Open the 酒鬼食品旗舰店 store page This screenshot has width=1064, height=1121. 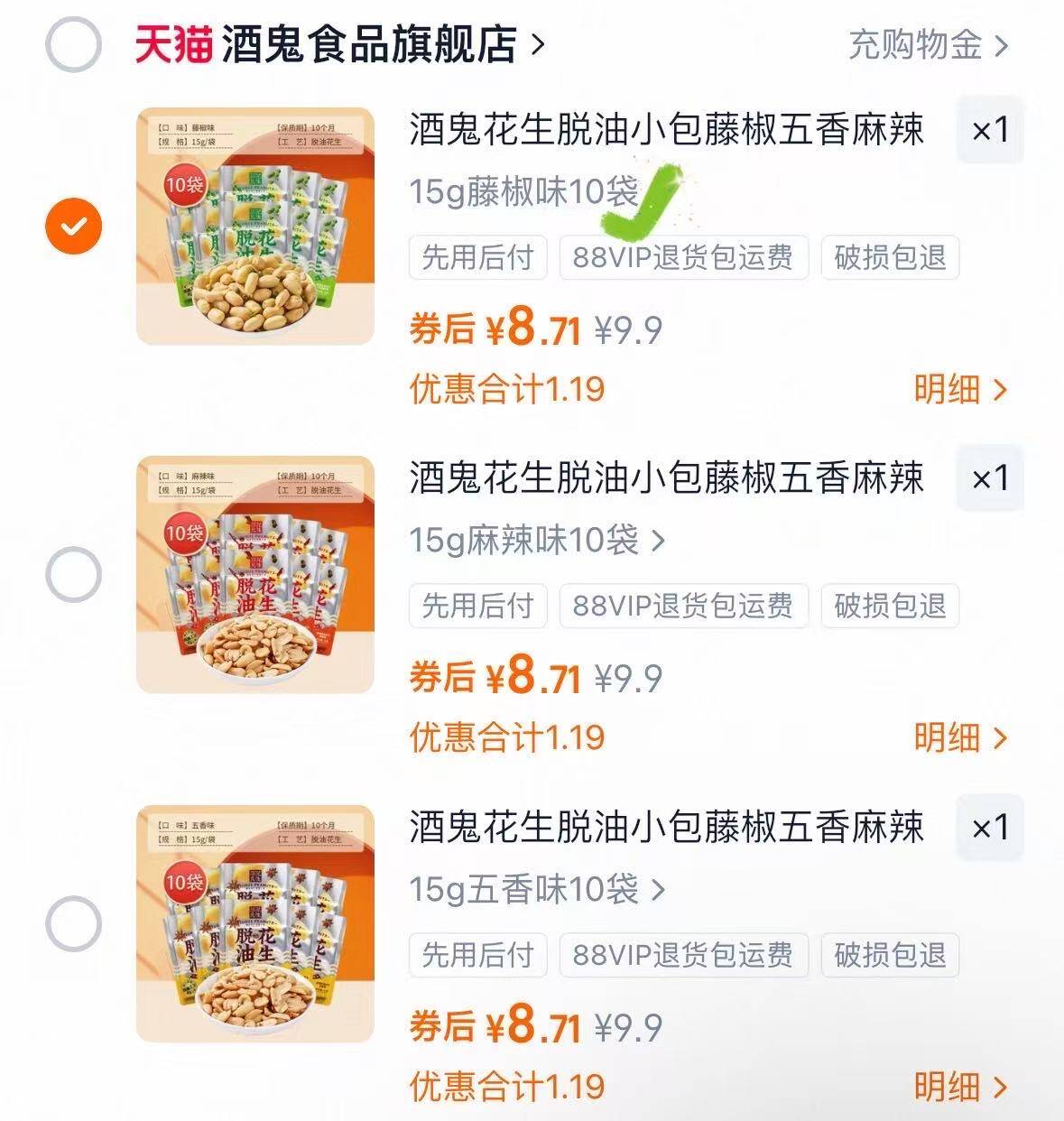click(x=370, y=44)
